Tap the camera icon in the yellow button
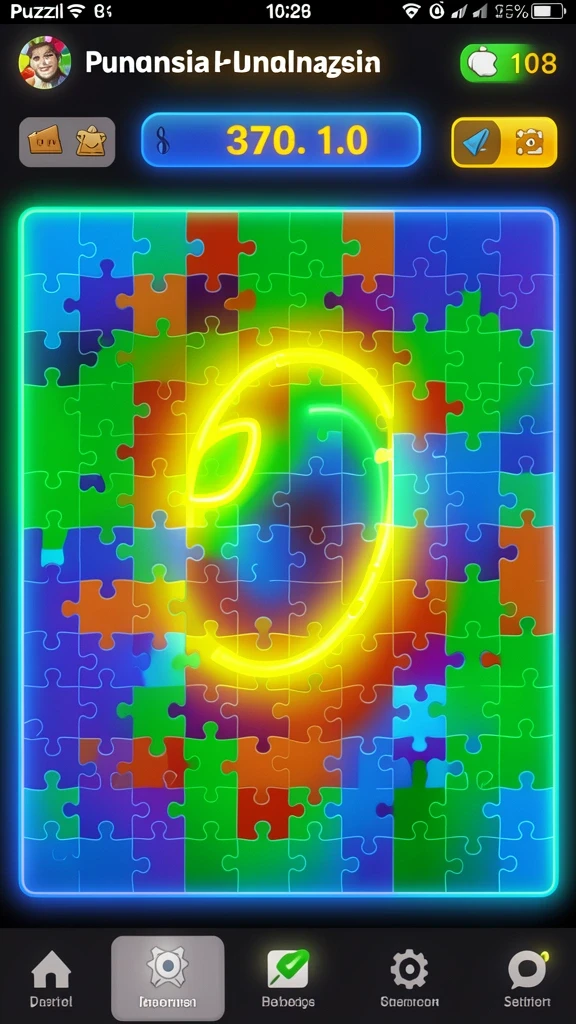Image resolution: width=576 pixels, height=1024 pixels. (x=529, y=142)
